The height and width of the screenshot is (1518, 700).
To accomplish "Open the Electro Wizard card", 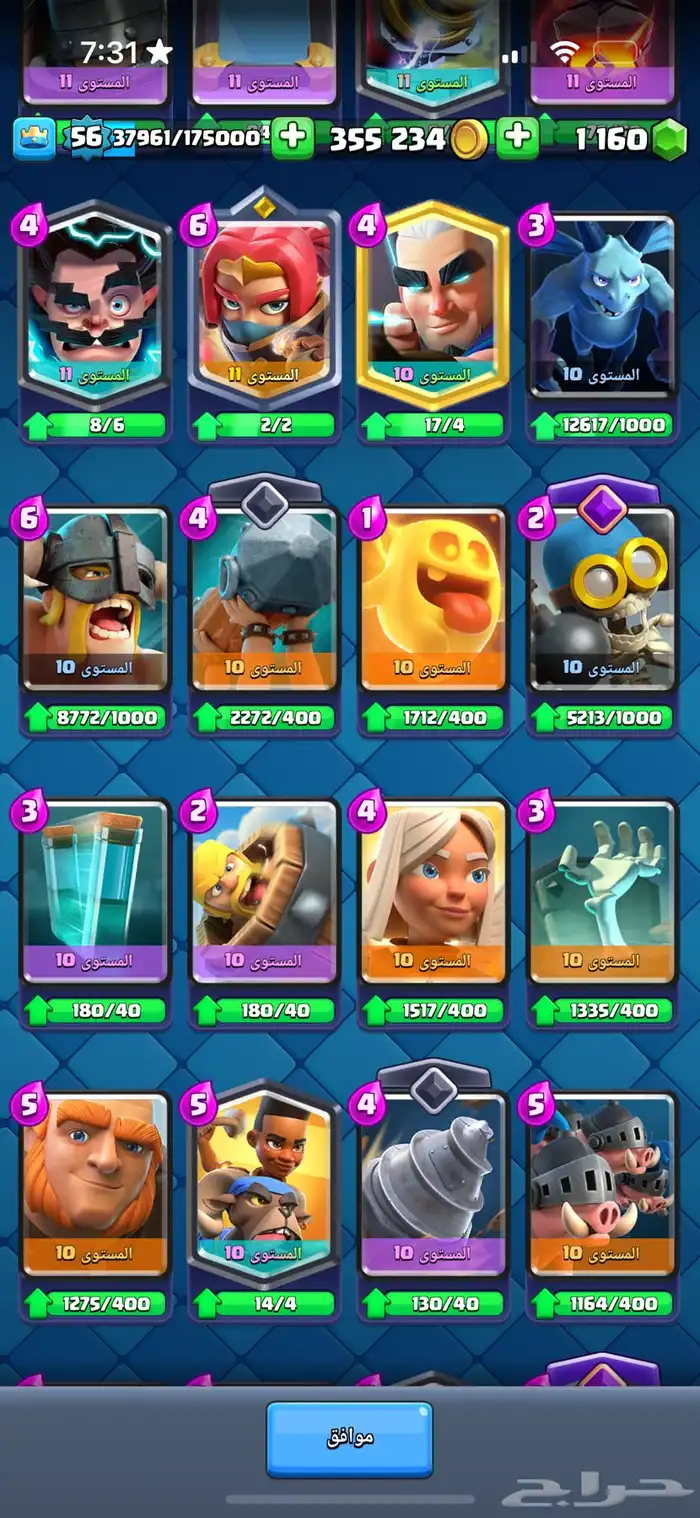I will coord(95,305).
